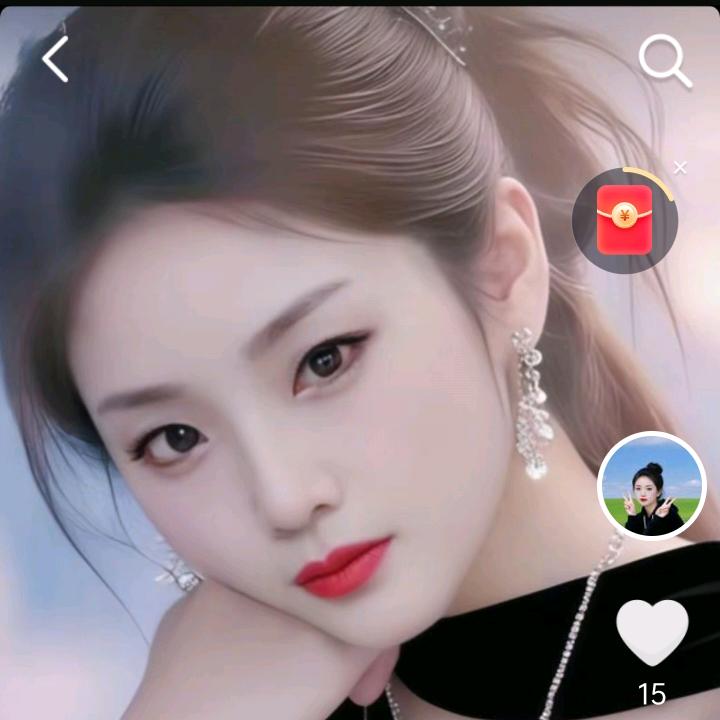This screenshot has height=720, width=720.
Task: Open search with the magnifier icon
Action: pyautogui.click(x=665, y=62)
